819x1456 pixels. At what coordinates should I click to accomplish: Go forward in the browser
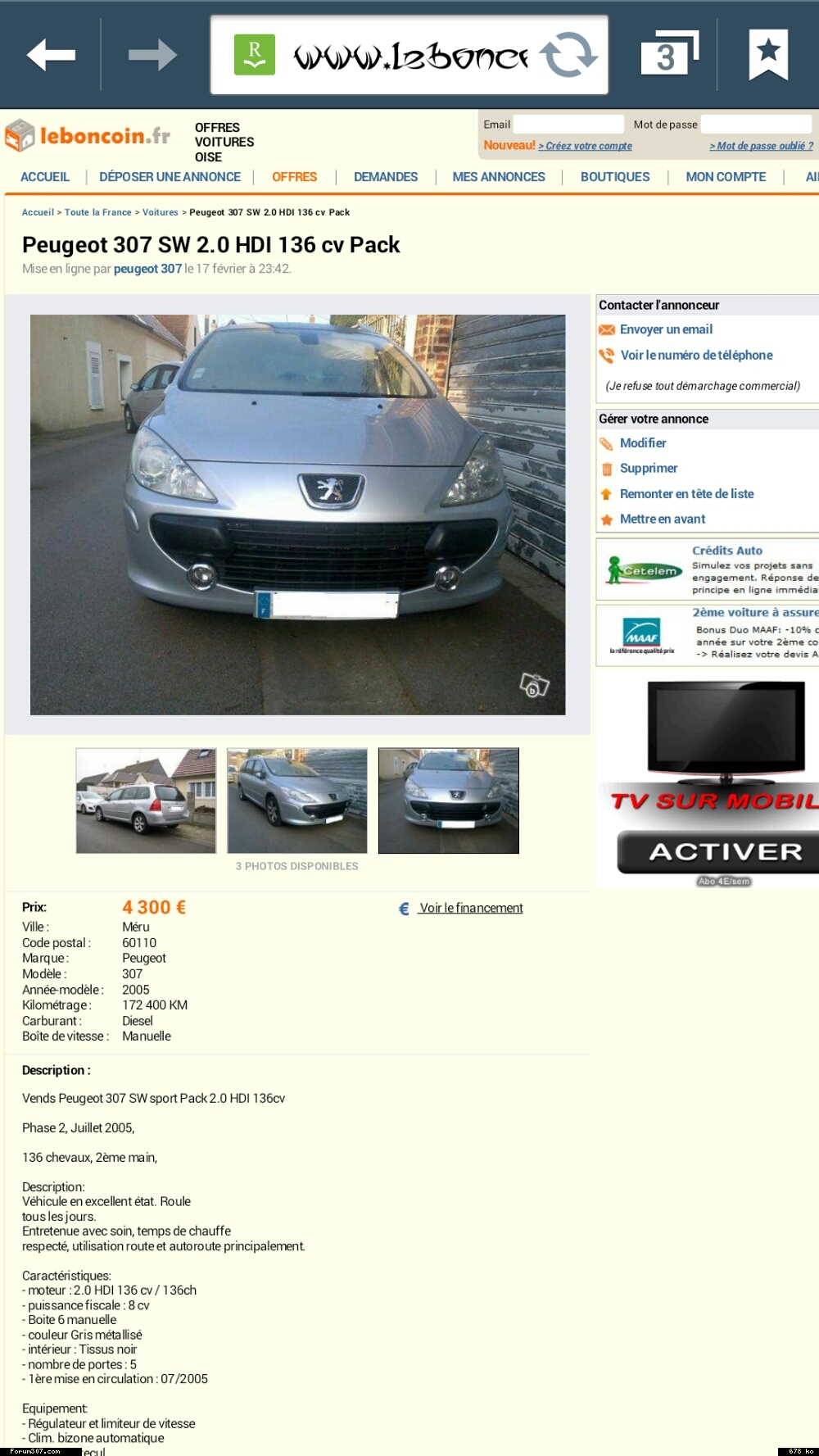click(152, 55)
